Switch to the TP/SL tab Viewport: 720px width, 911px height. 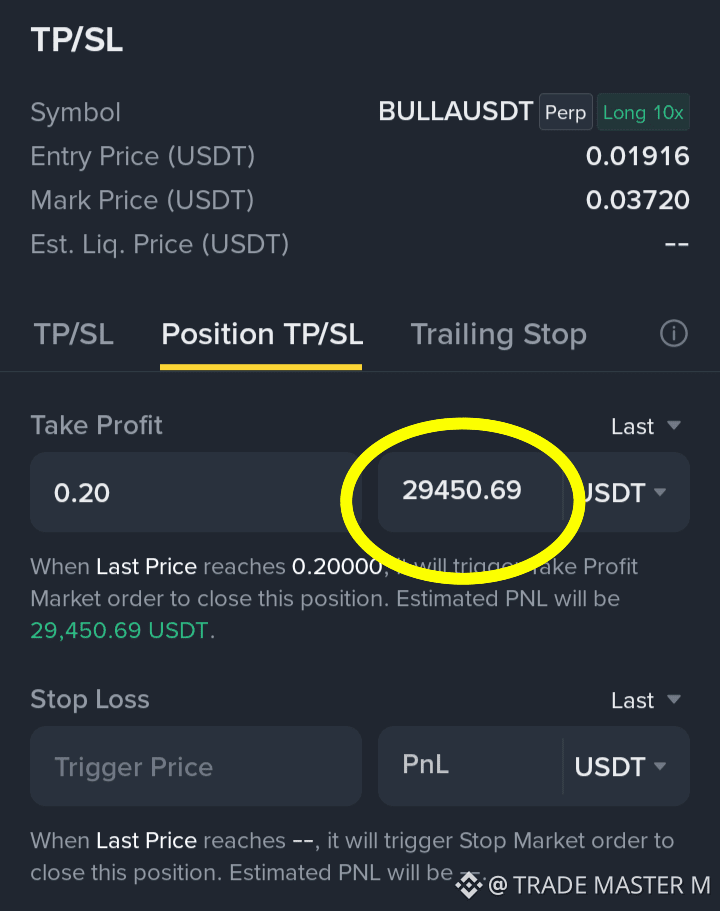pos(74,335)
